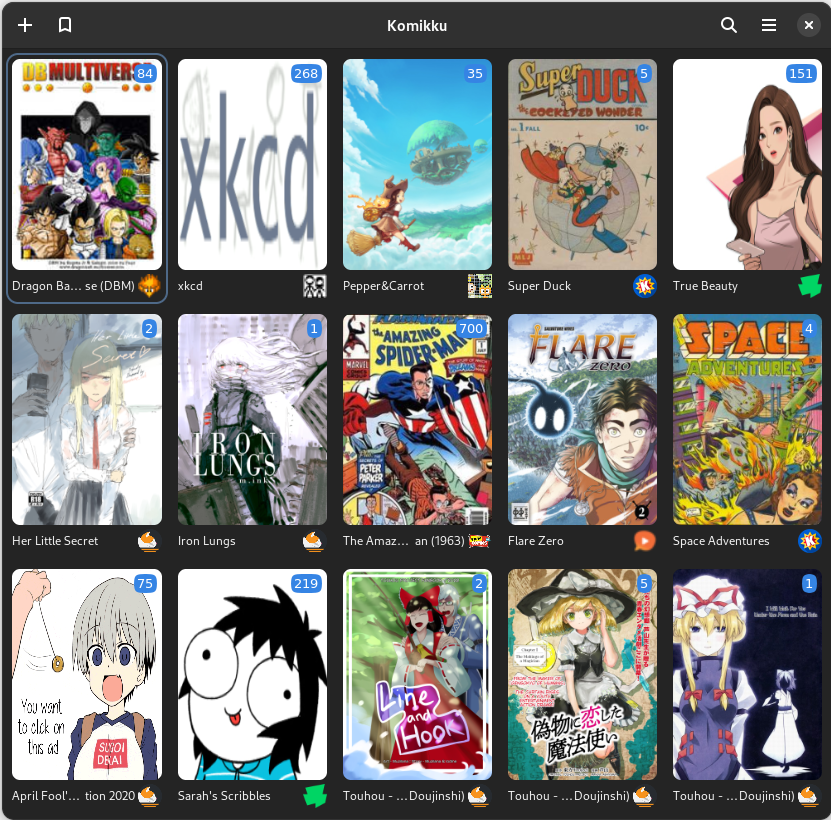Open Space Adventures
The image size is (831, 820).
tap(747, 420)
